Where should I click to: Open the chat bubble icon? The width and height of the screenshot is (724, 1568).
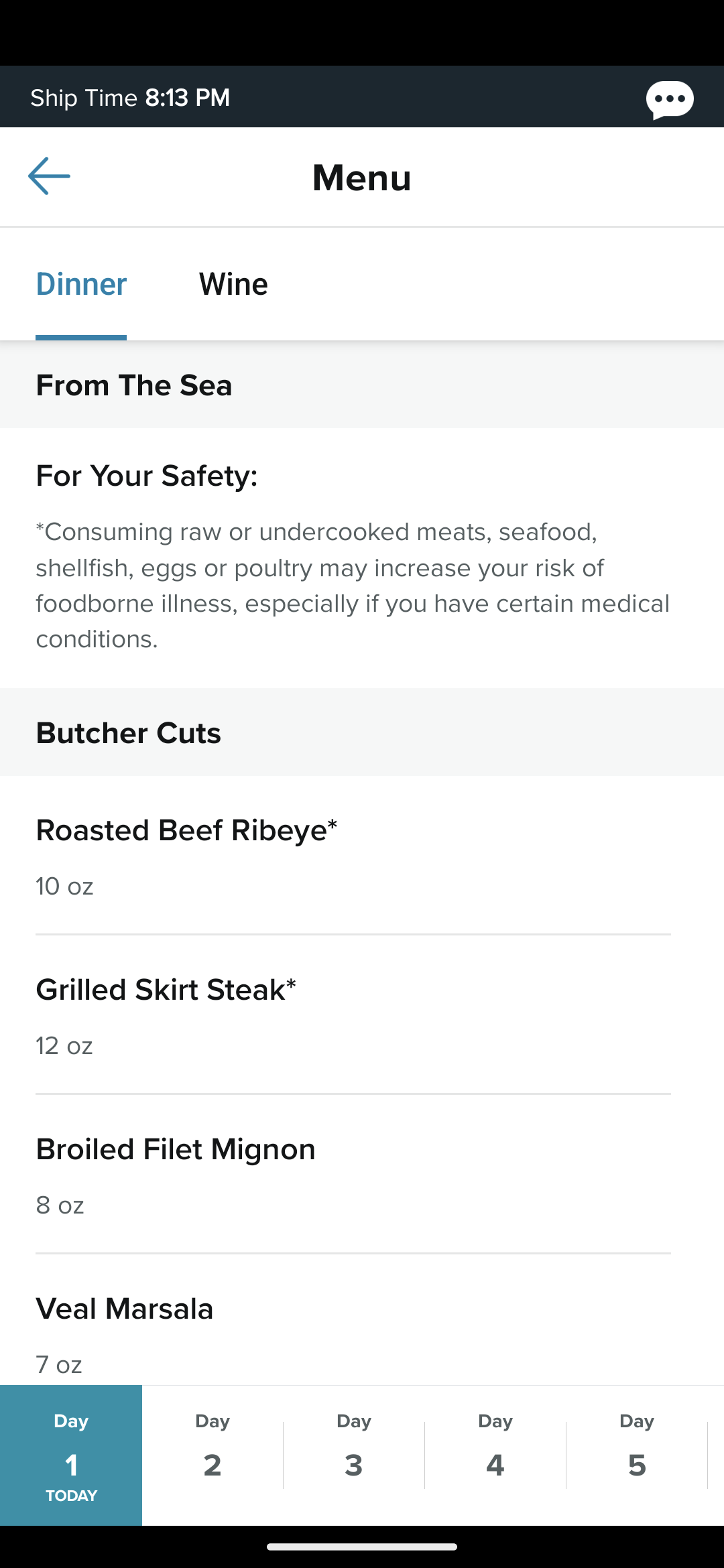pyautogui.click(x=670, y=100)
